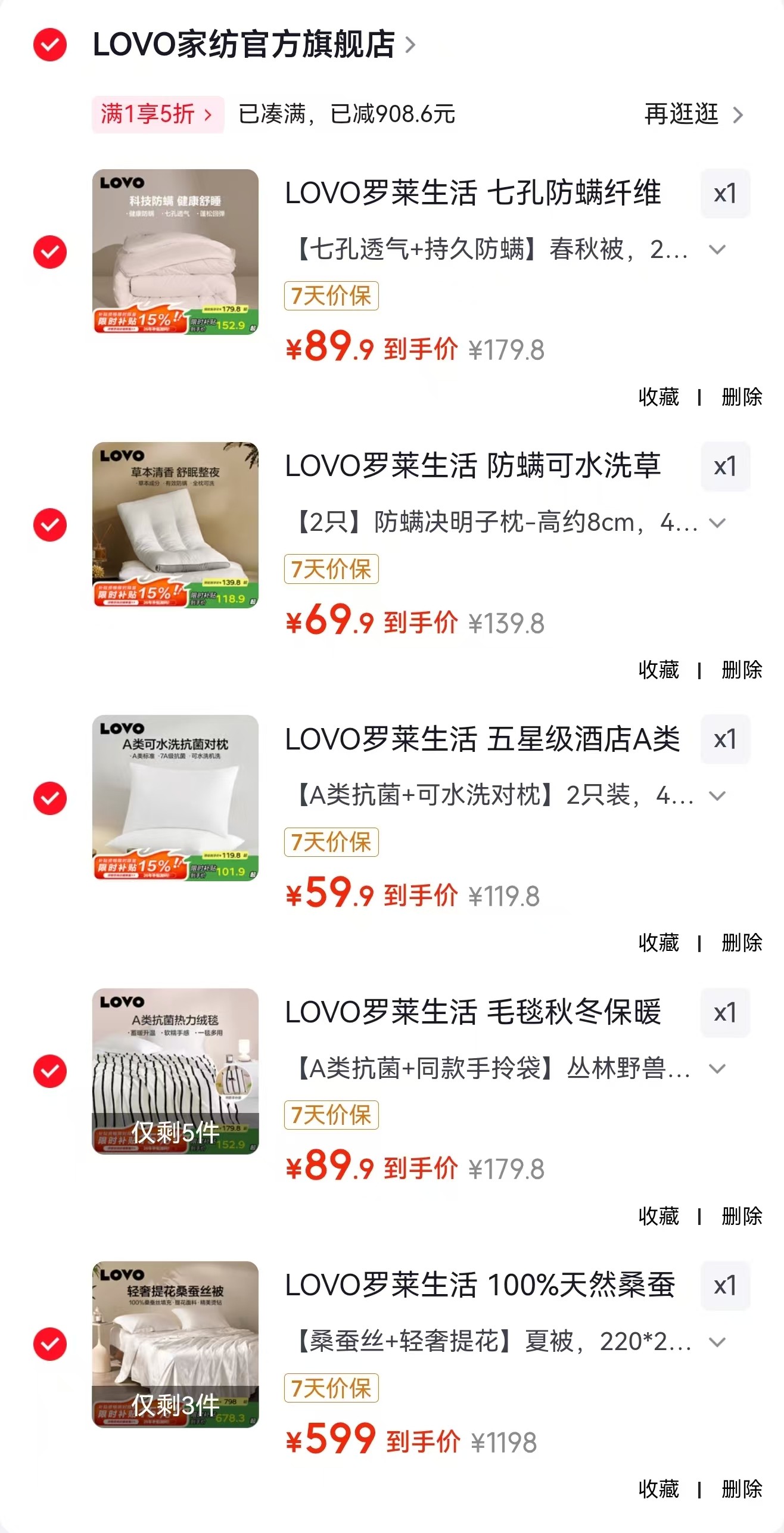Deselect the 七孔防螨纤维 quilt item

[50, 252]
